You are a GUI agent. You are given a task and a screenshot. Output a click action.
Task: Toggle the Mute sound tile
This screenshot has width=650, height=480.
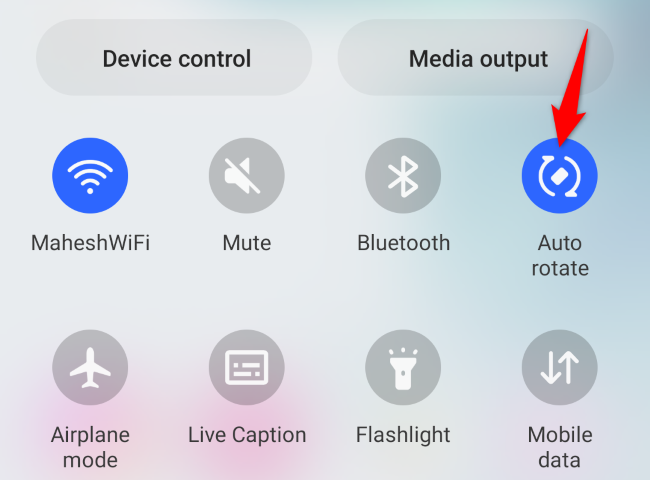(246, 176)
